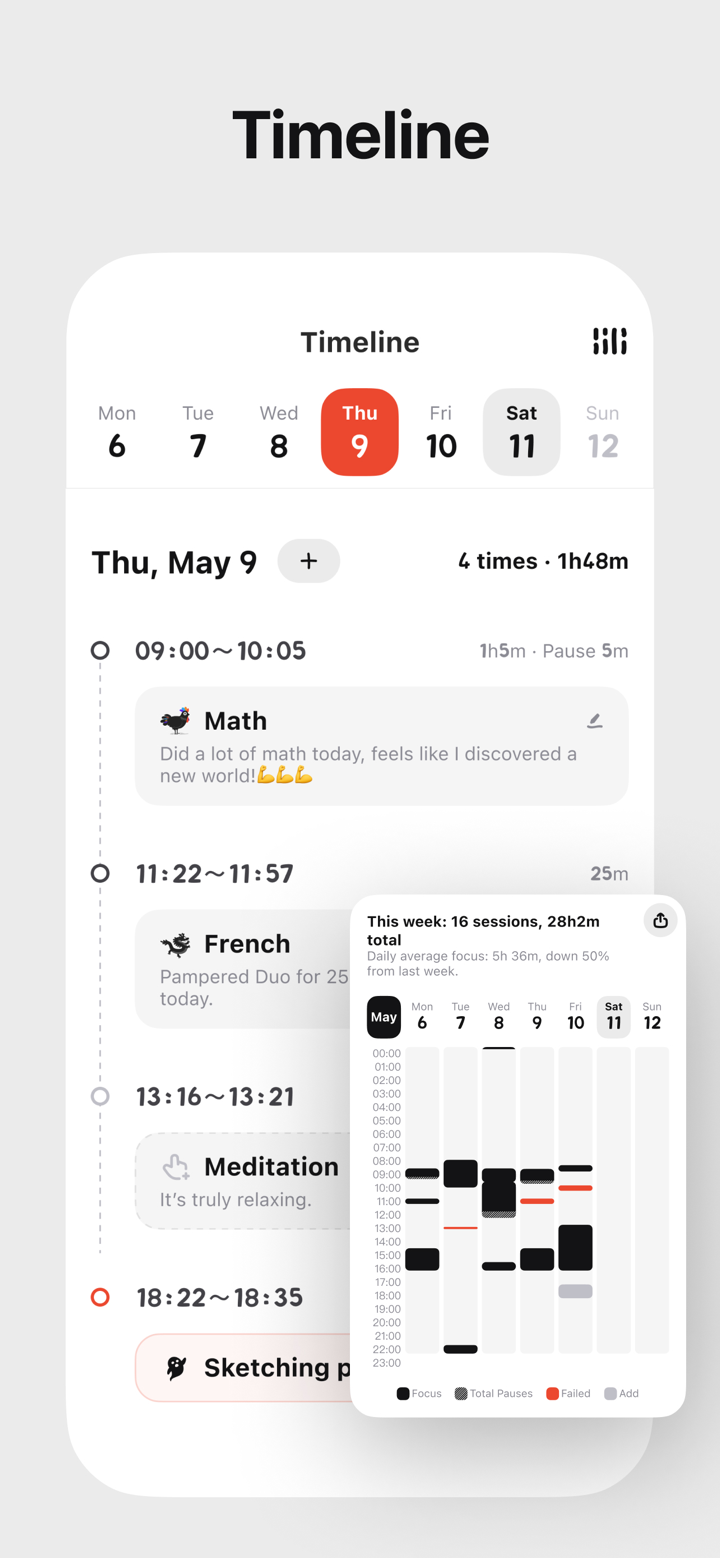The height and width of the screenshot is (1558, 720).
Task: Click the red circle marker beside 18:22 session
Action: pos(100,1297)
